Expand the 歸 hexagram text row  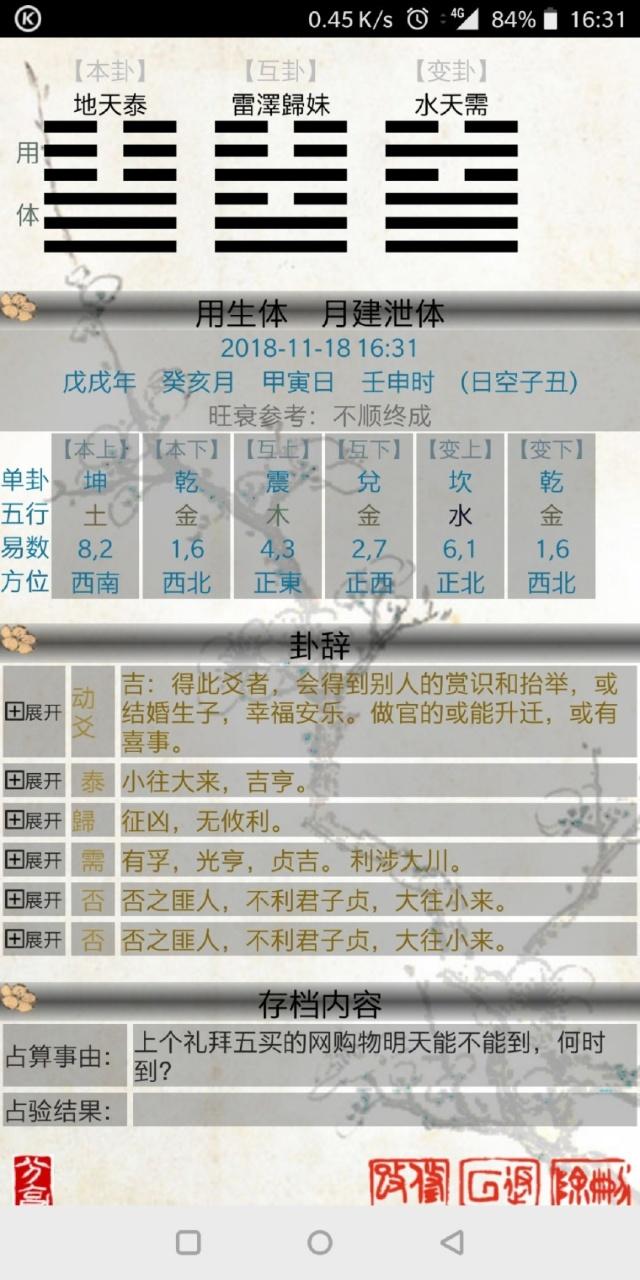pos(33,820)
